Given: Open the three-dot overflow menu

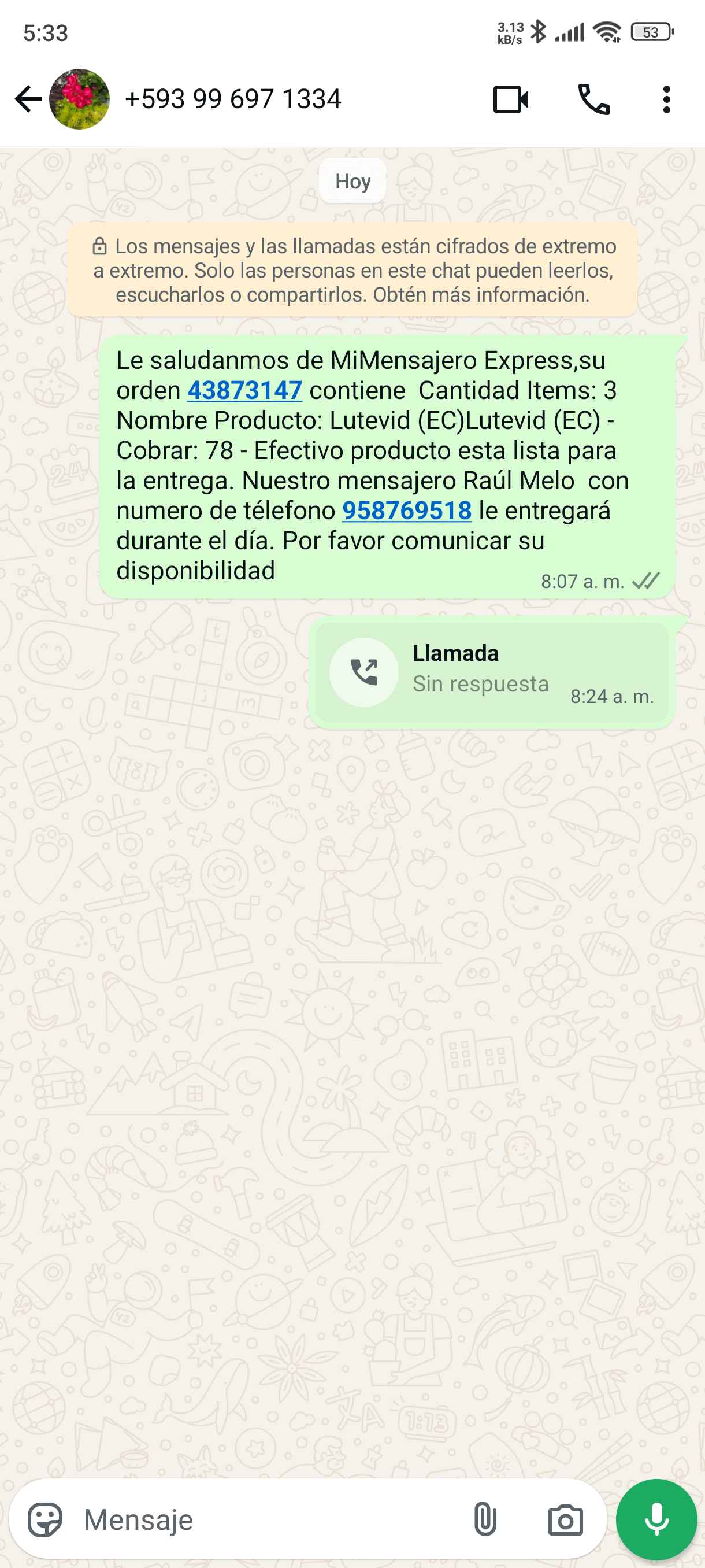Looking at the screenshot, I should click(667, 99).
